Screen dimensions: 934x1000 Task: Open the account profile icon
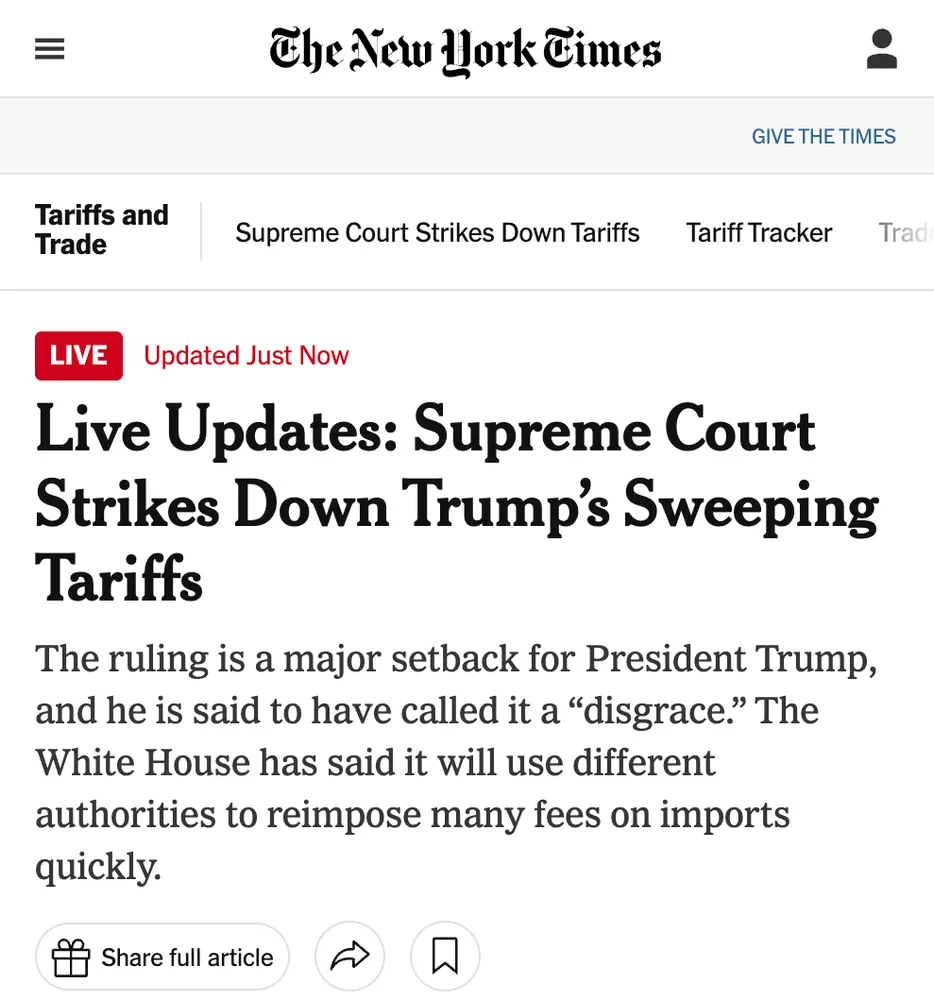click(x=881, y=49)
